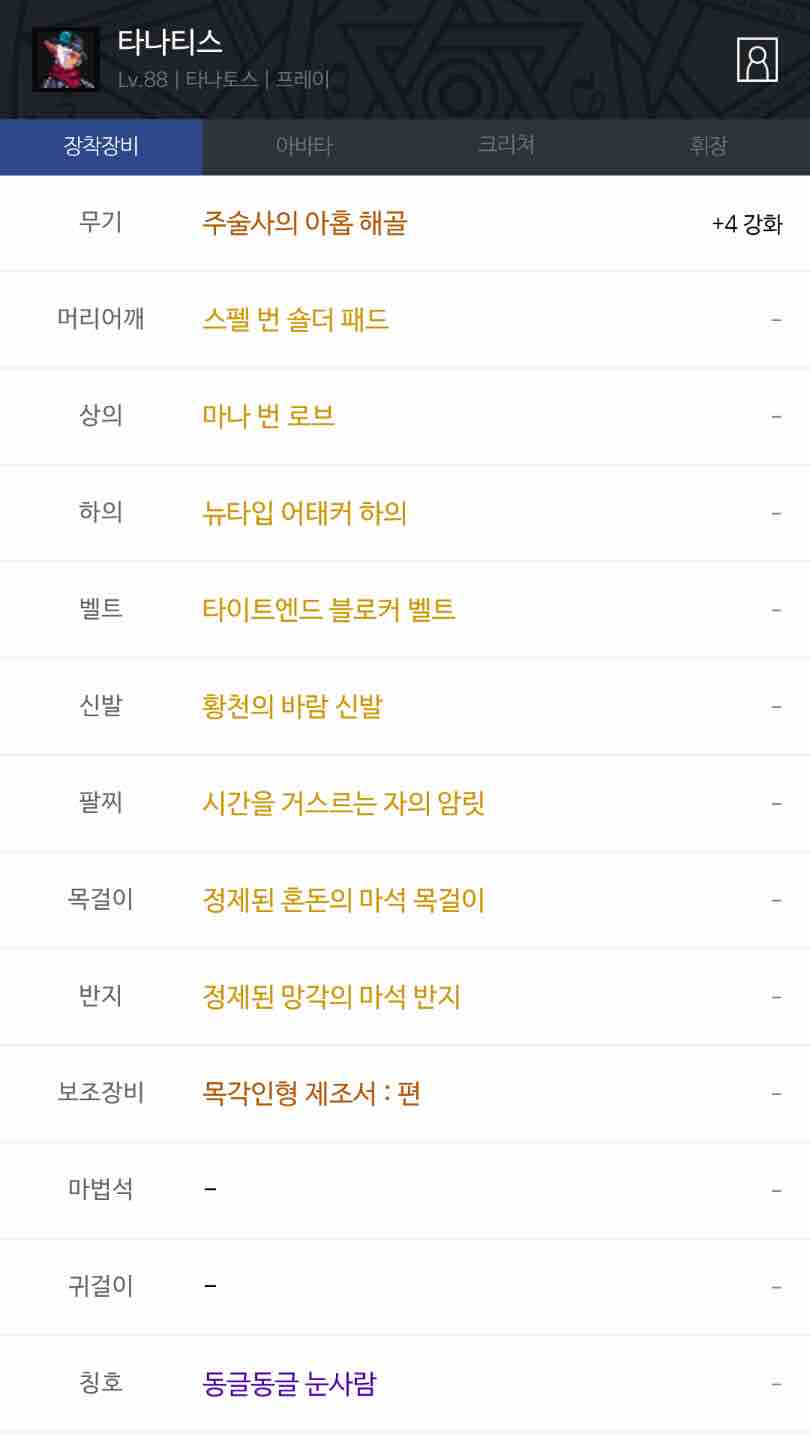Open the 마나 번 로브 item
Screen dimensions: 810x1440
pyautogui.click(x=268, y=416)
